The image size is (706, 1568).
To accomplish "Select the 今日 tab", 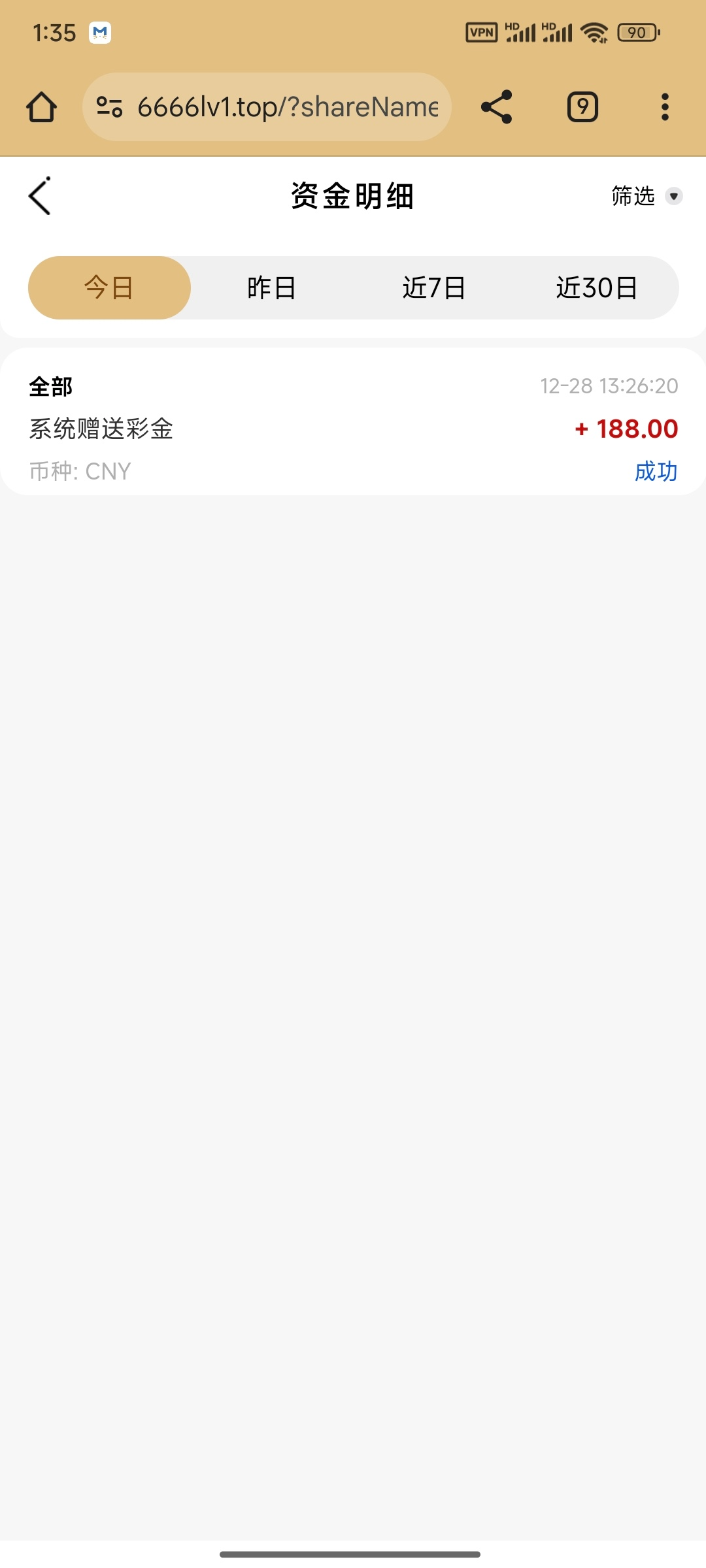I will pyautogui.click(x=109, y=287).
